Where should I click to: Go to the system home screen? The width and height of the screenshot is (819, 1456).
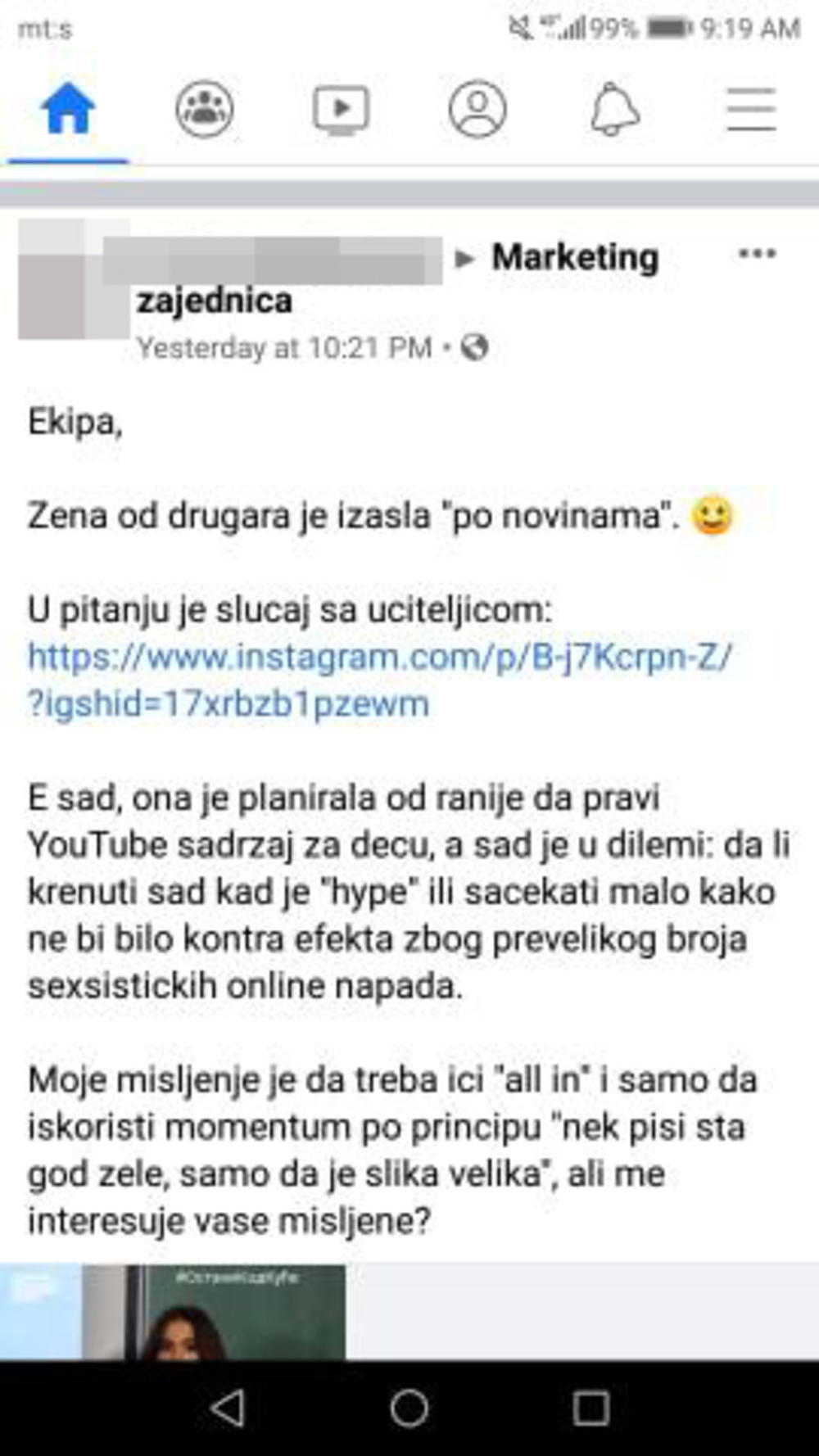click(x=409, y=1409)
